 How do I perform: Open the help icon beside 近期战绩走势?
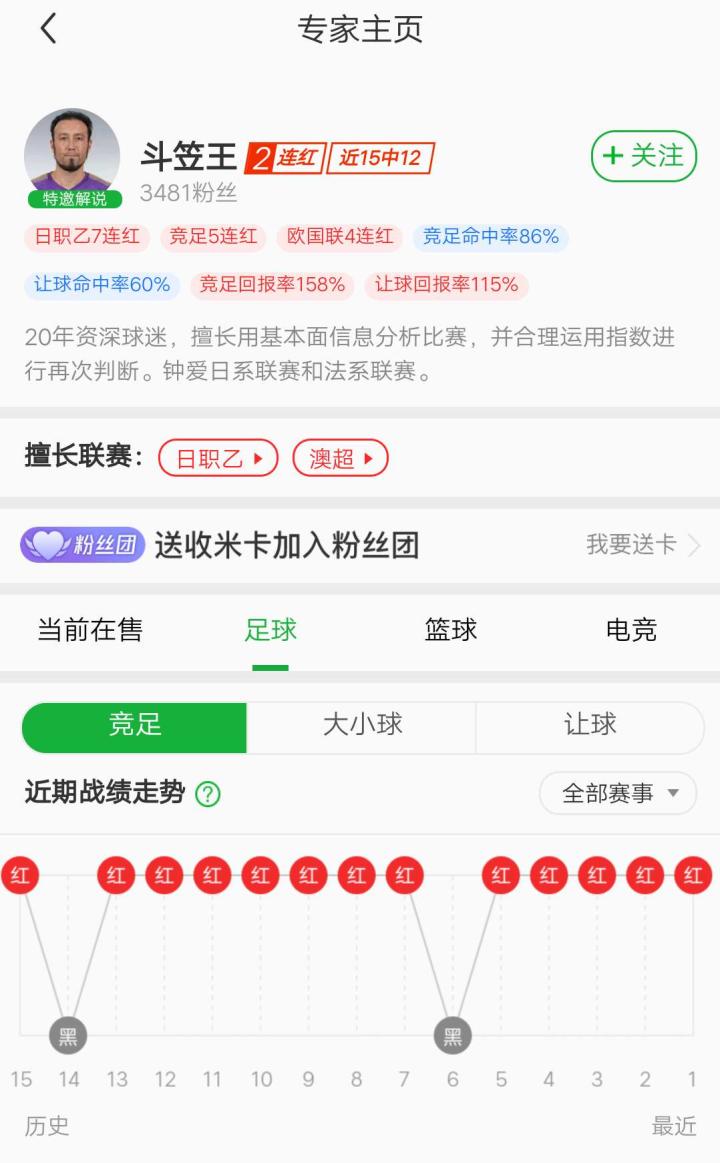click(208, 795)
